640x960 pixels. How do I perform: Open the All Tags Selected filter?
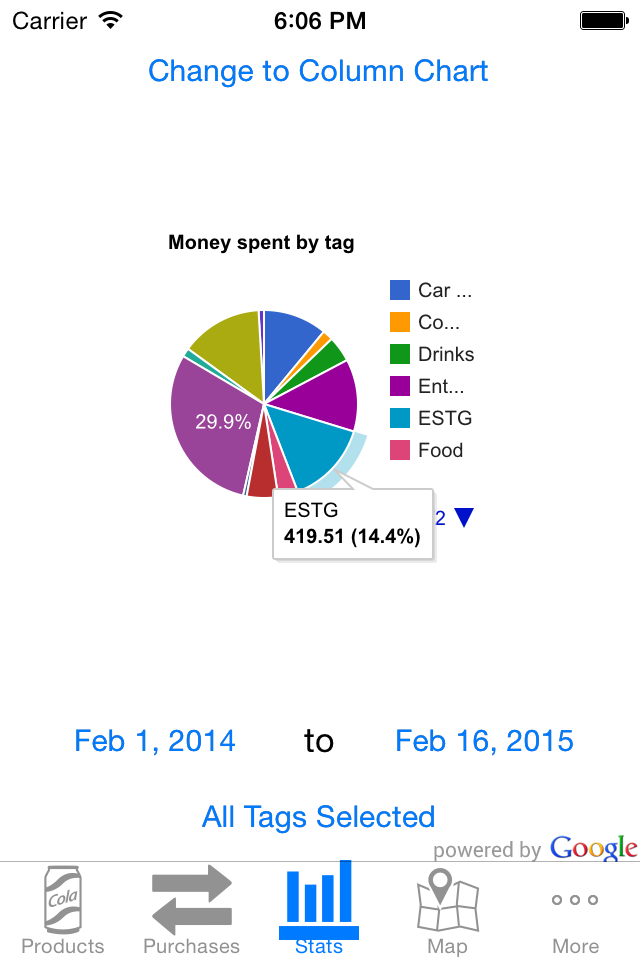[x=318, y=817]
